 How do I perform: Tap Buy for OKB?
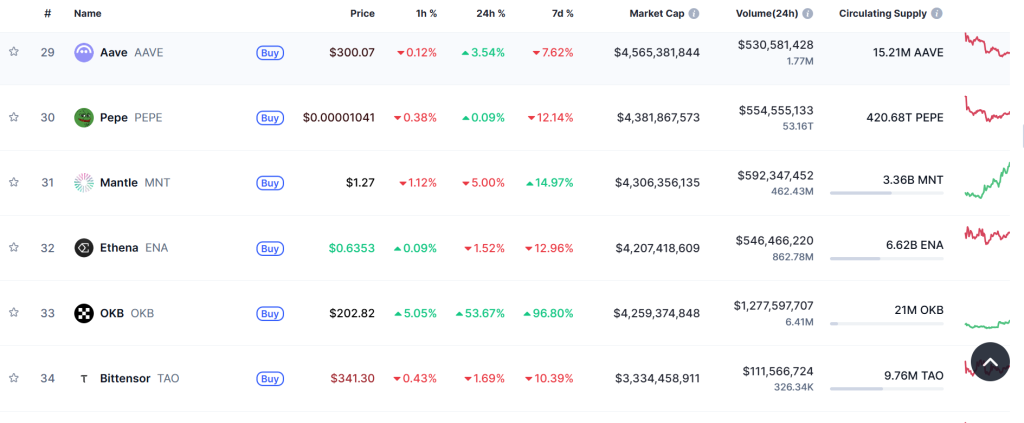tap(269, 313)
